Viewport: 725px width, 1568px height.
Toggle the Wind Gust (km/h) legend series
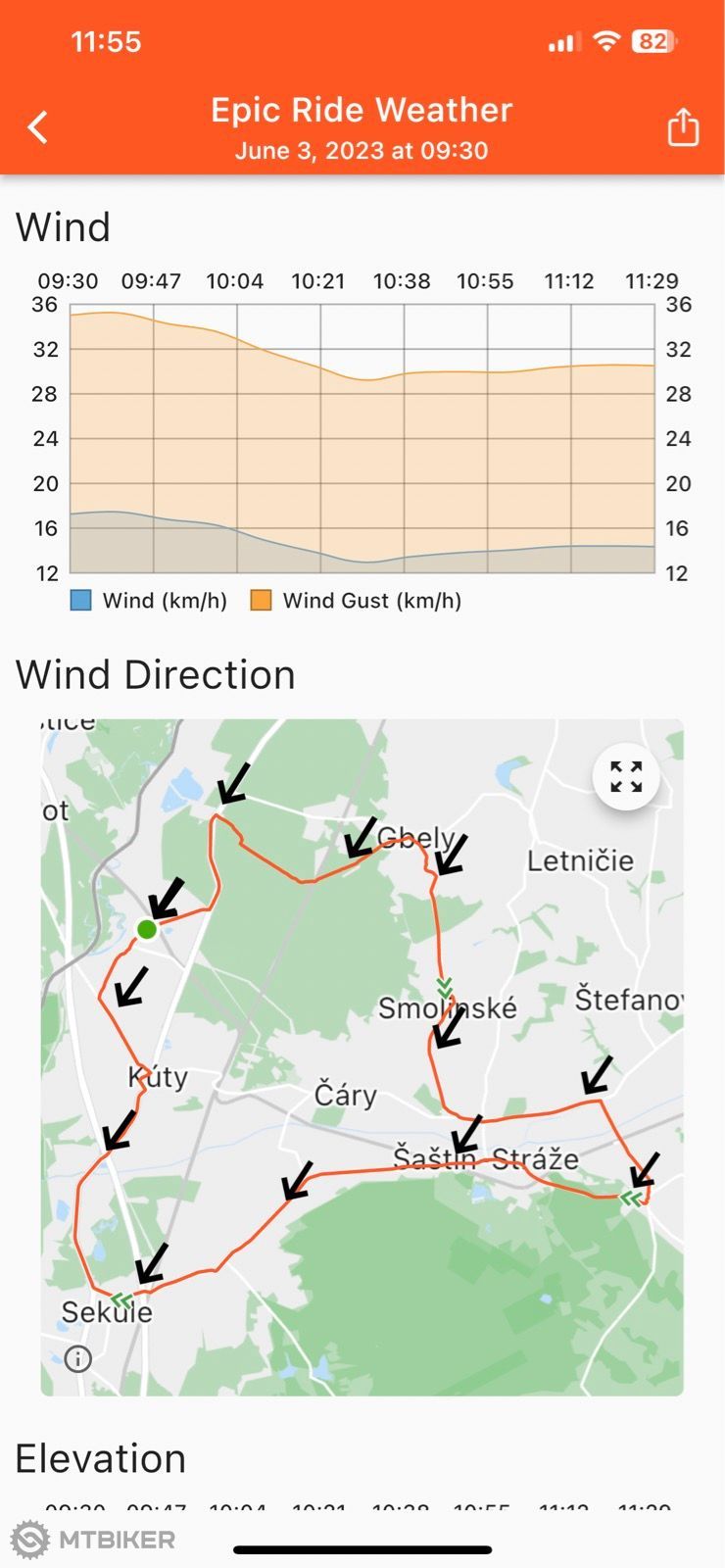[356, 601]
